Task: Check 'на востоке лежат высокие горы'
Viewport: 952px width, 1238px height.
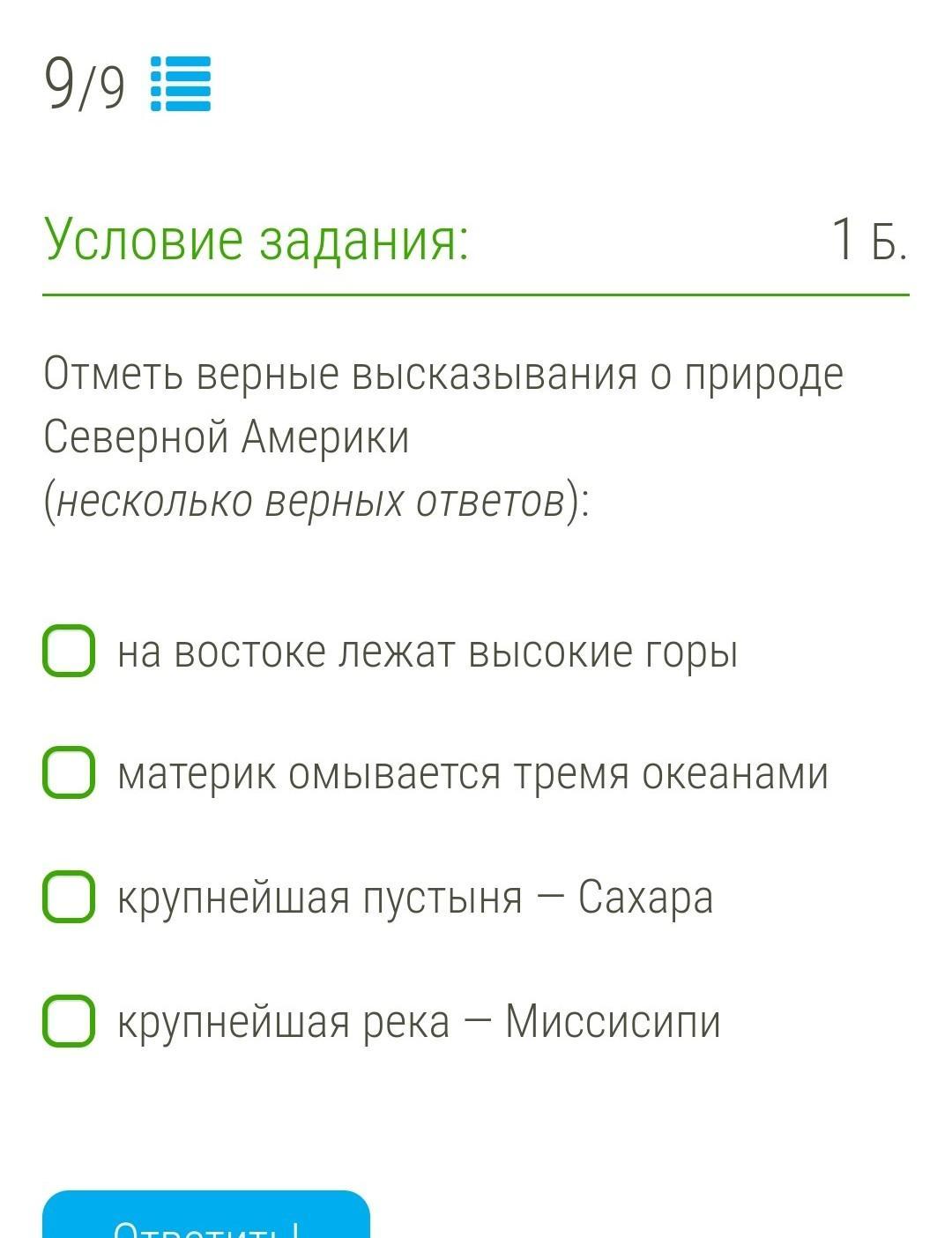Action: click(x=69, y=651)
